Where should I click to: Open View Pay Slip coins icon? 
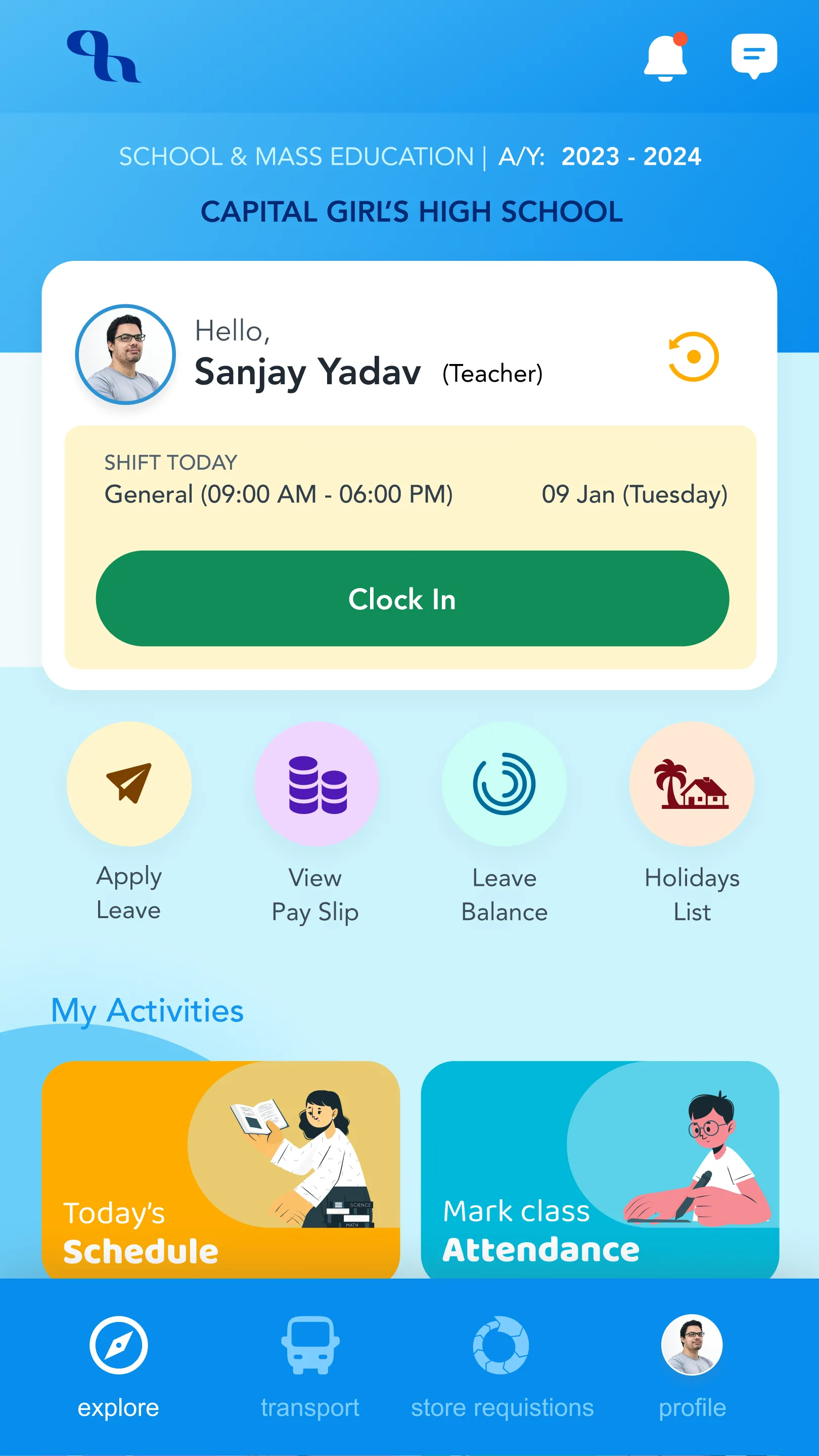(x=316, y=786)
